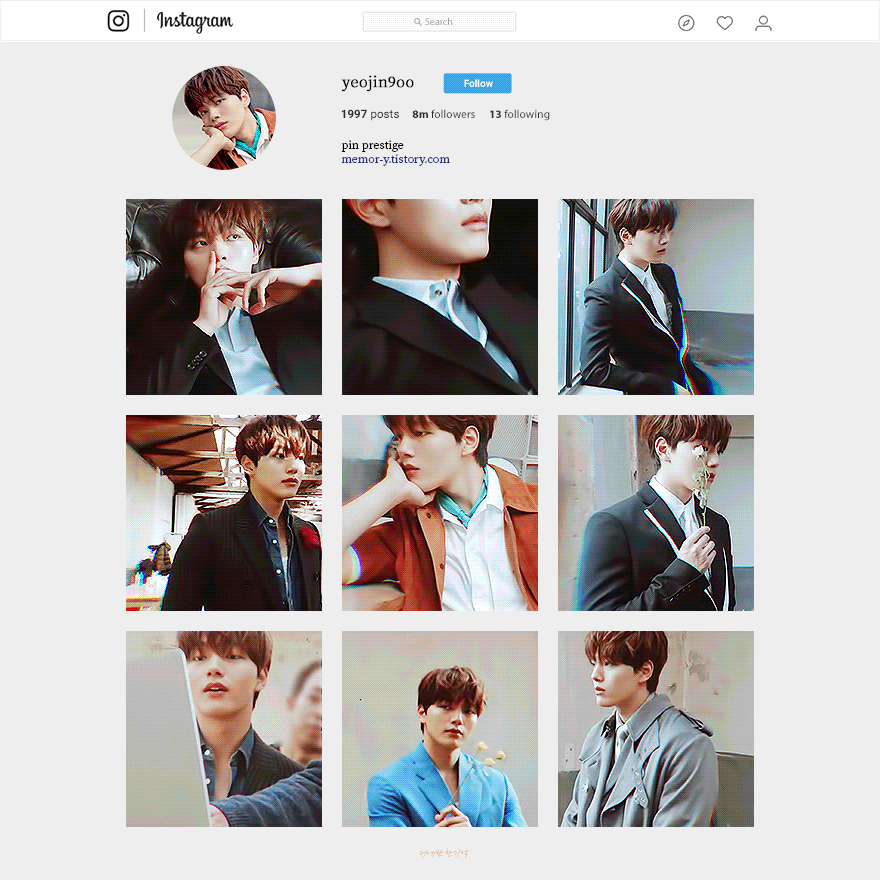Screen dimensions: 880x880
Task: Open the explore compass icon
Action: click(x=686, y=23)
